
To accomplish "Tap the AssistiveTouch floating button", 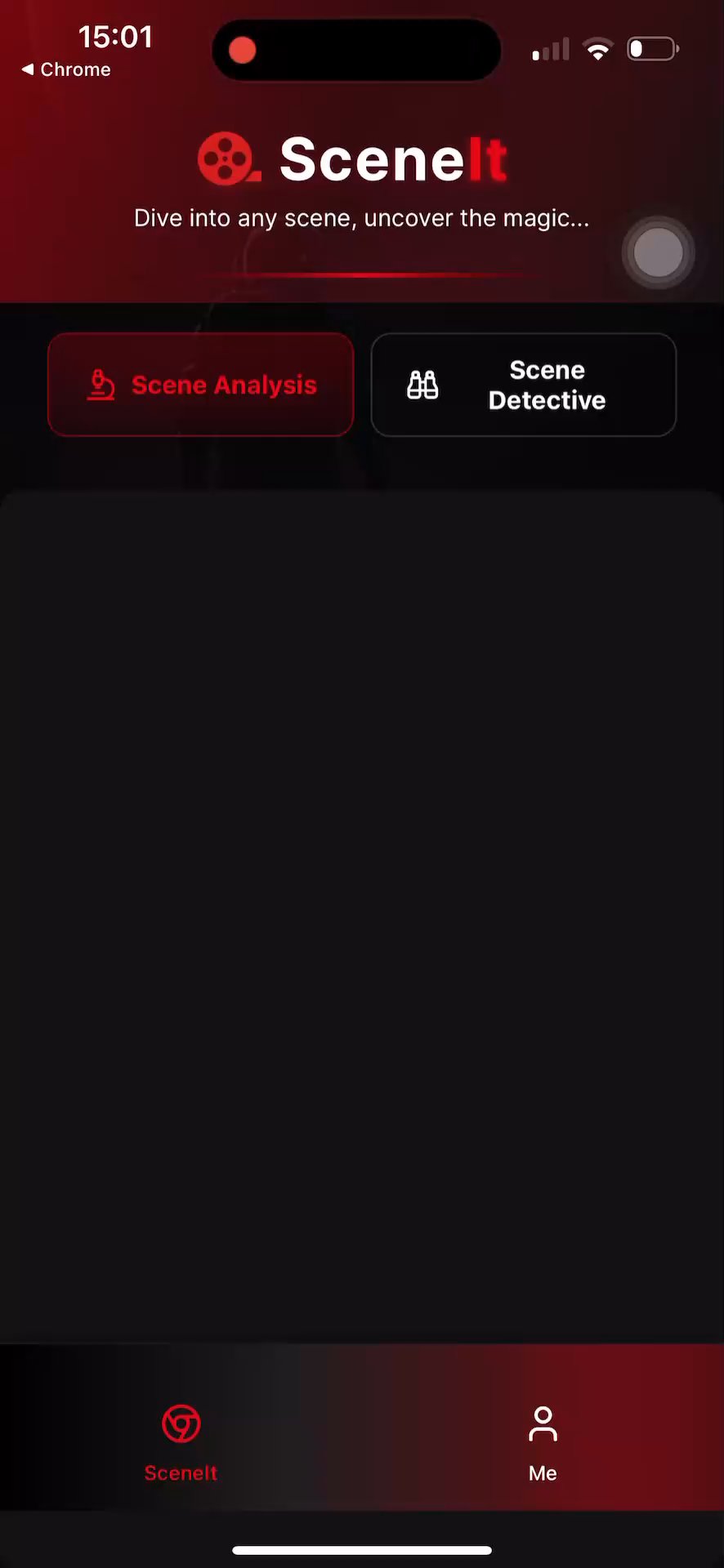I will 658,253.
